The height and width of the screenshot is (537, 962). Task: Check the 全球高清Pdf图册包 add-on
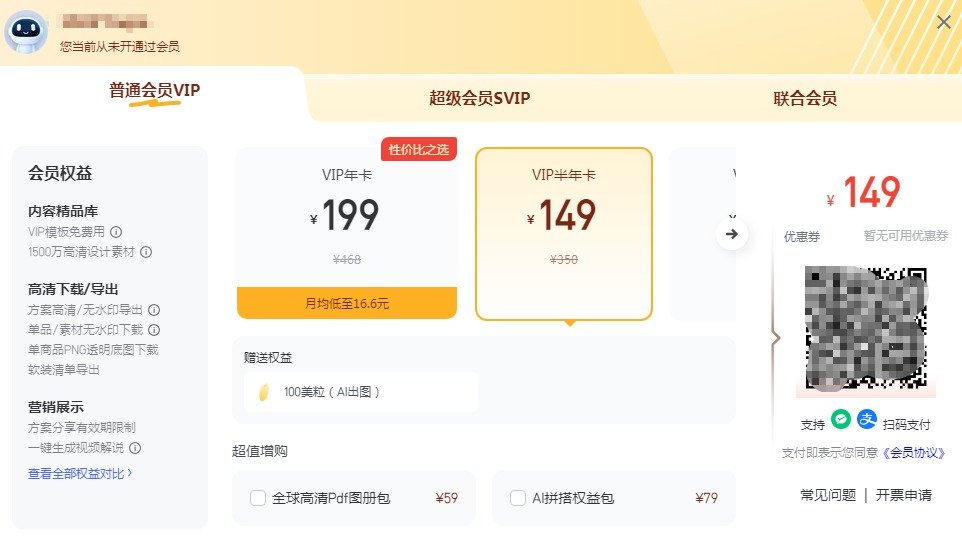click(258, 497)
